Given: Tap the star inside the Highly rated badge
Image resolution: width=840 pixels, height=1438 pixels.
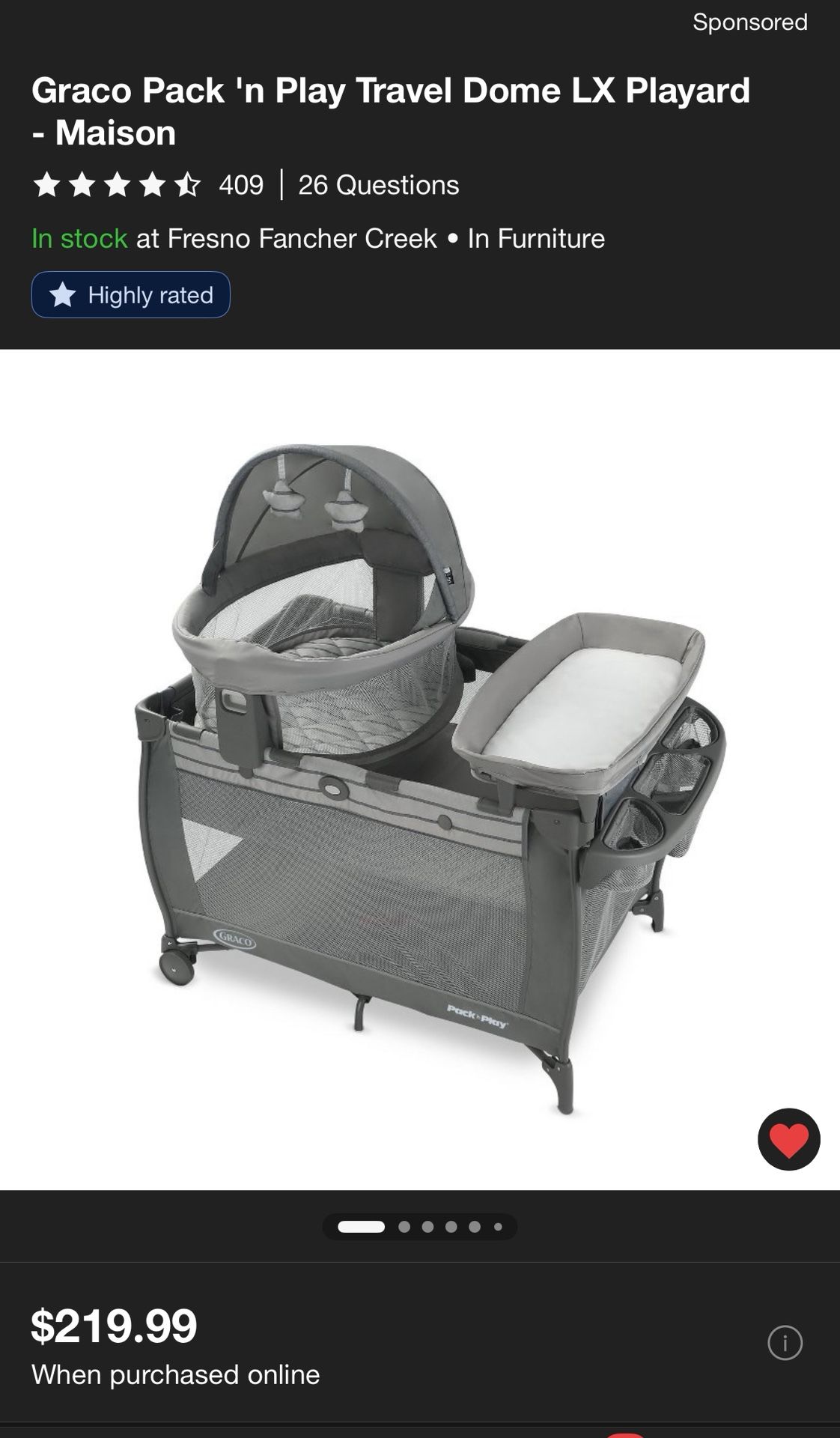Looking at the screenshot, I should tap(61, 294).
